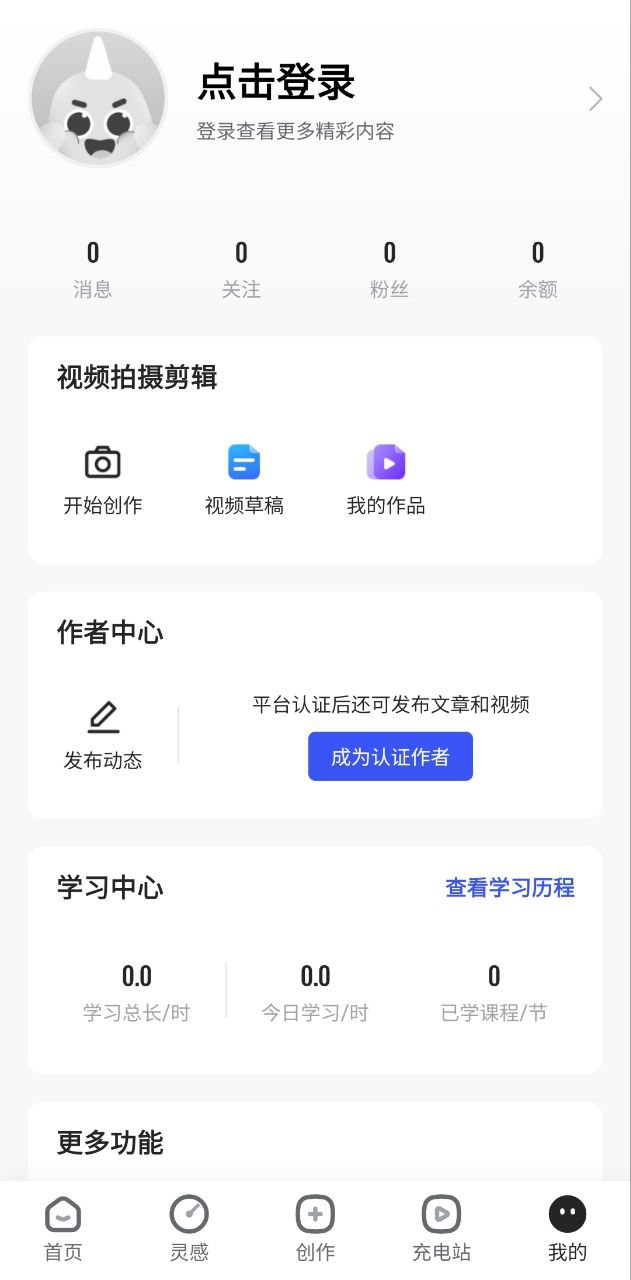Tap 发布动态 to post an update
This screenshot has width=631, height=1280.
[x=103, y=735]
